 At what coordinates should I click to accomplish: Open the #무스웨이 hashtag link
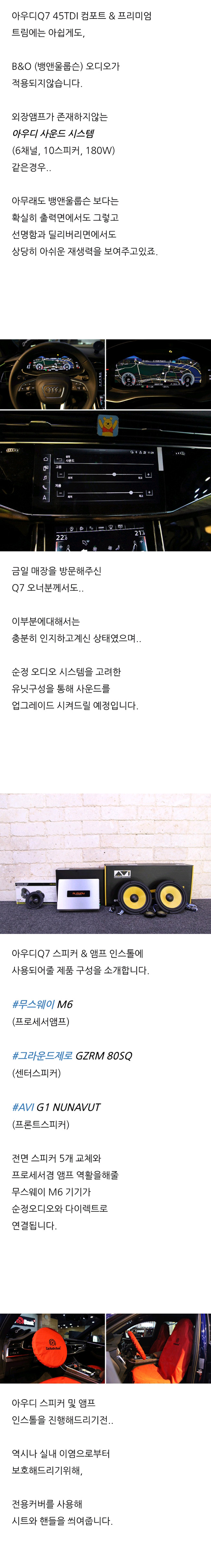click(x=33, y=1004)
